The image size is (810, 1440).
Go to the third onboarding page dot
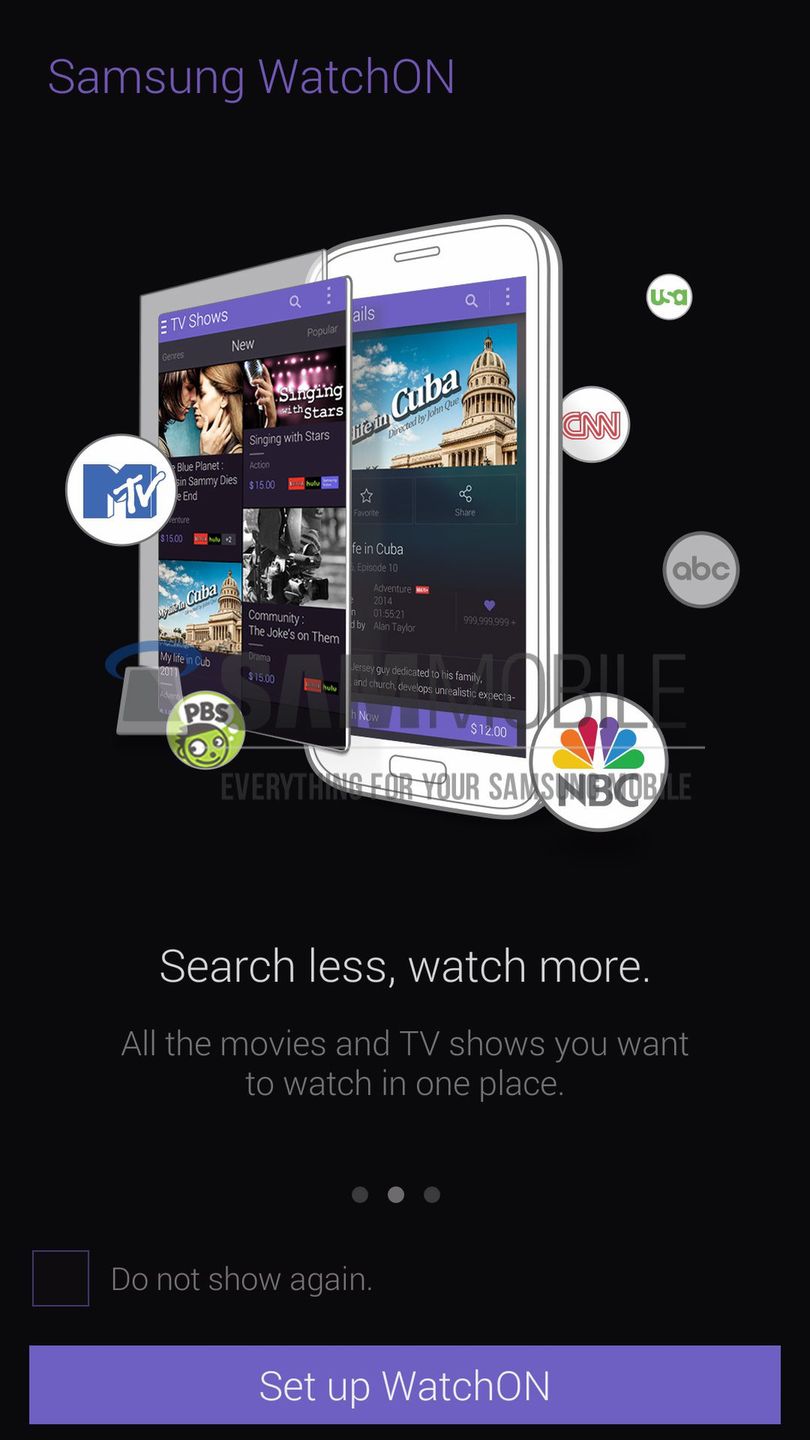coord(432,1194)
